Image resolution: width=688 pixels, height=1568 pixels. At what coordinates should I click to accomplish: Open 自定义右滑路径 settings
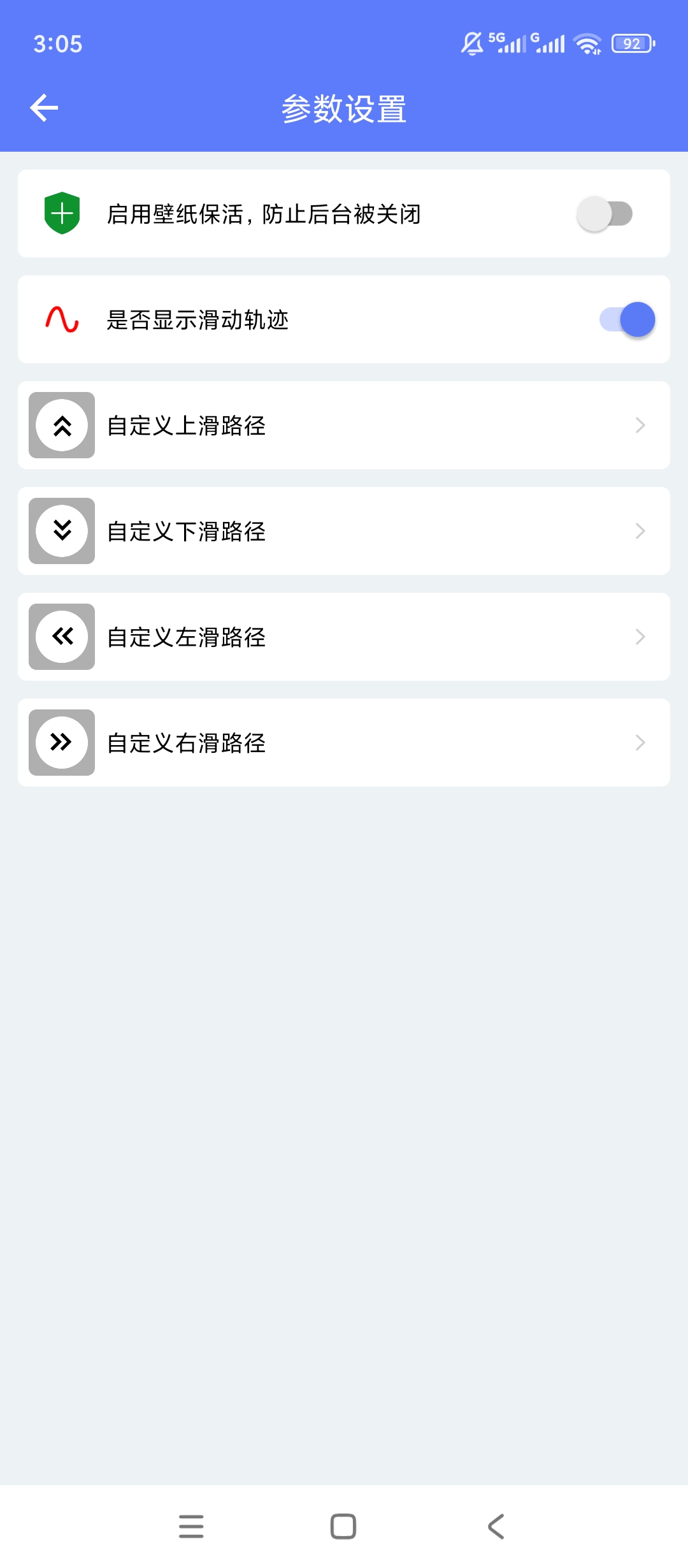click(x=344, y=743)
